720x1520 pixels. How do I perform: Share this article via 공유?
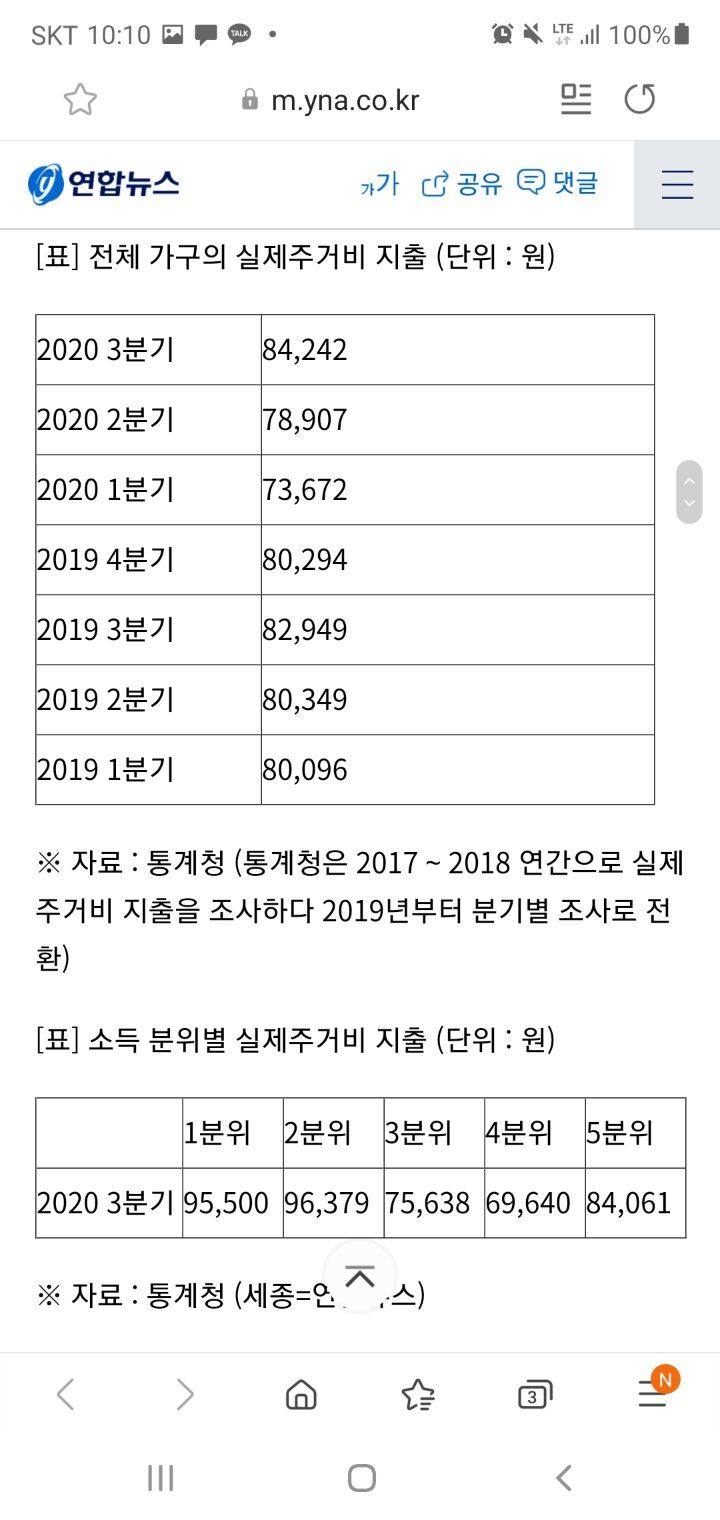pyautogui.click(x=461, y=184)
